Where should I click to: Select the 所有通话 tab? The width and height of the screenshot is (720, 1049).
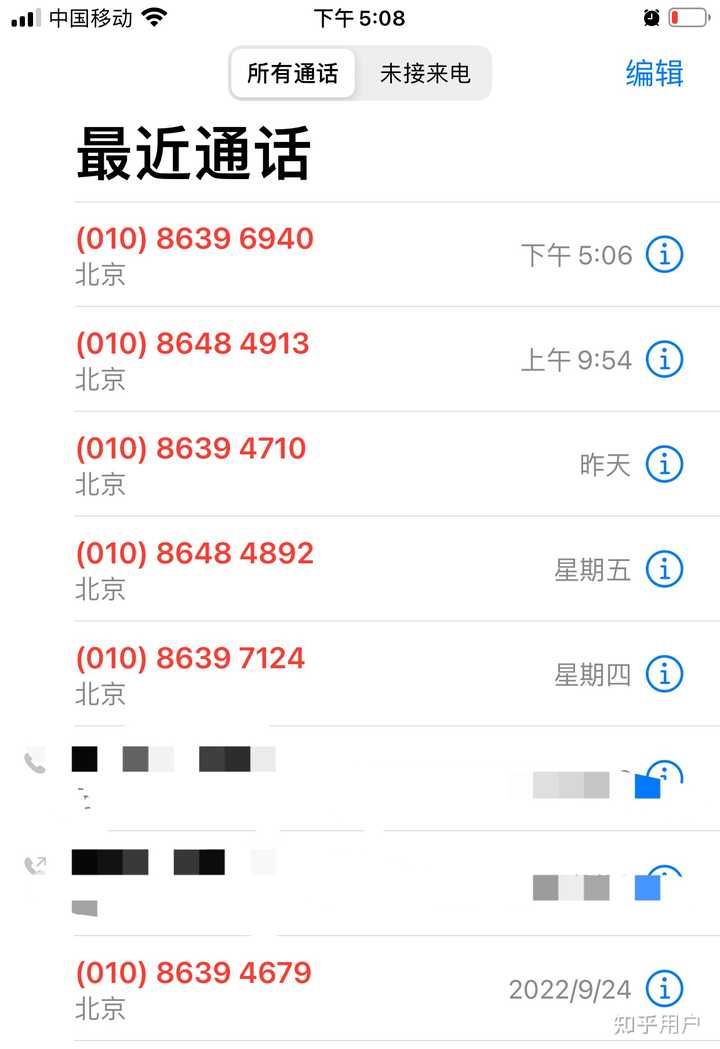(x=293, y=73)
